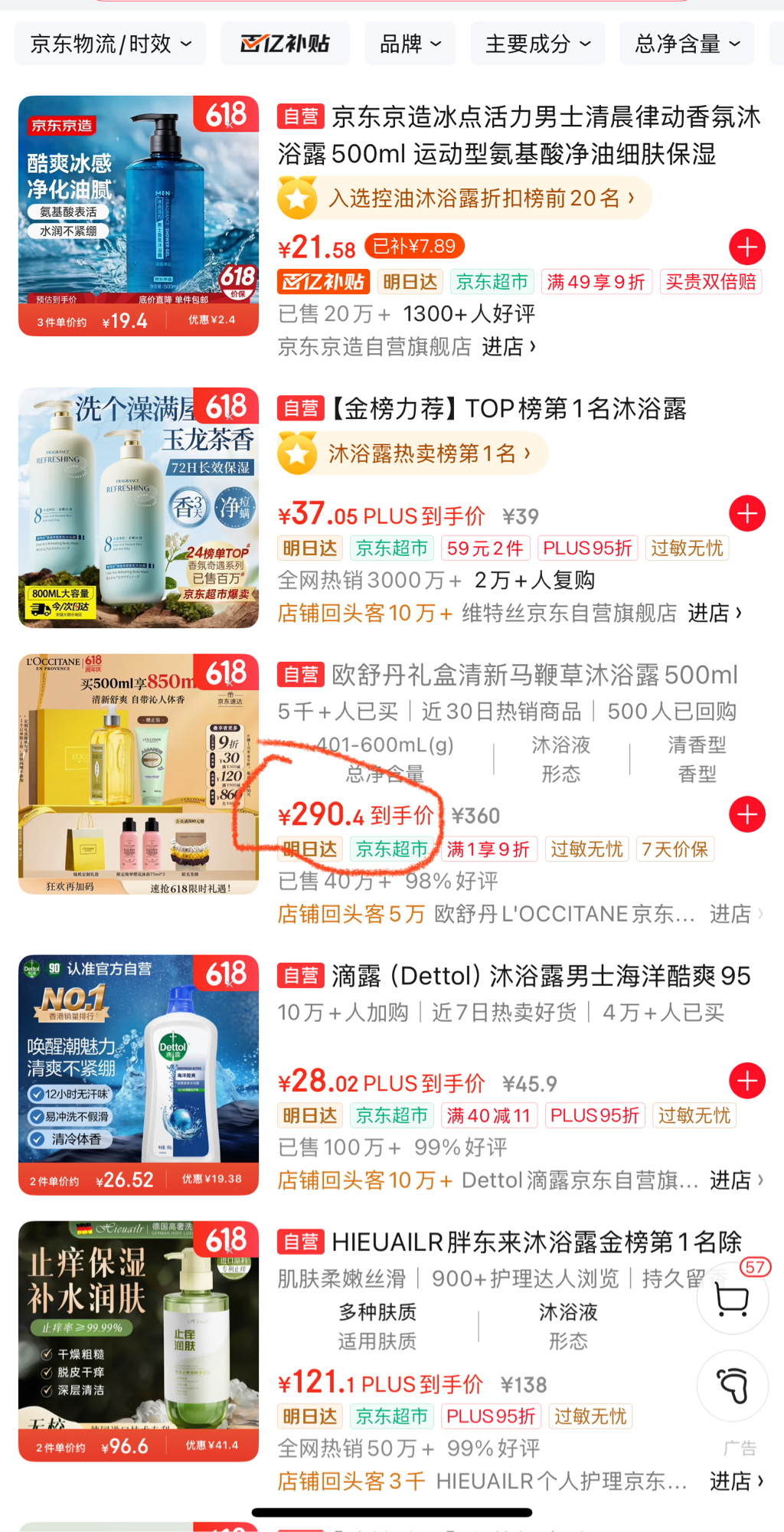Image resolution: width=784 pixels, height=1532 pixels.
Task: Open the 总净含量 filter dropdown
Action: click(x=687, y=44)
